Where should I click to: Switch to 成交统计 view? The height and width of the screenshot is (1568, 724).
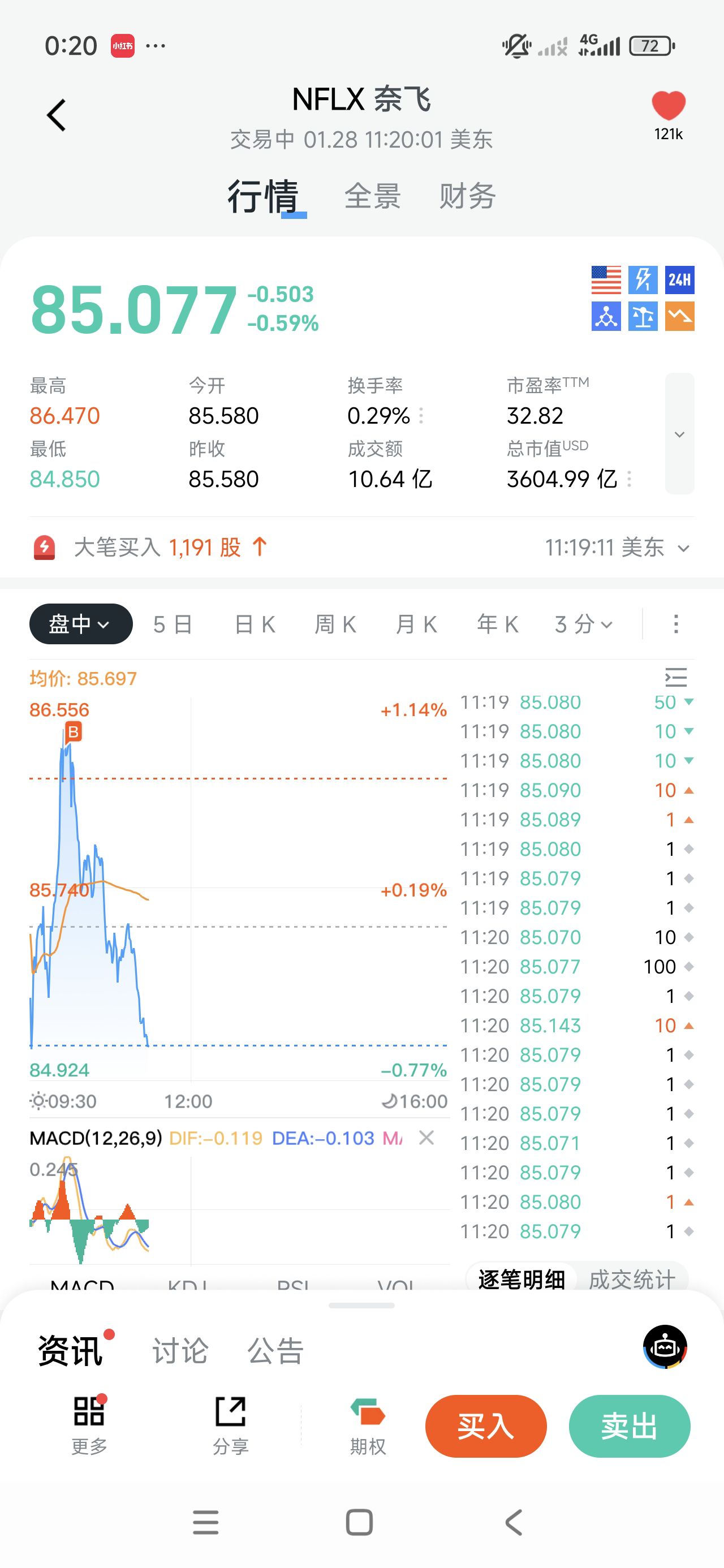click(631, 1278)
